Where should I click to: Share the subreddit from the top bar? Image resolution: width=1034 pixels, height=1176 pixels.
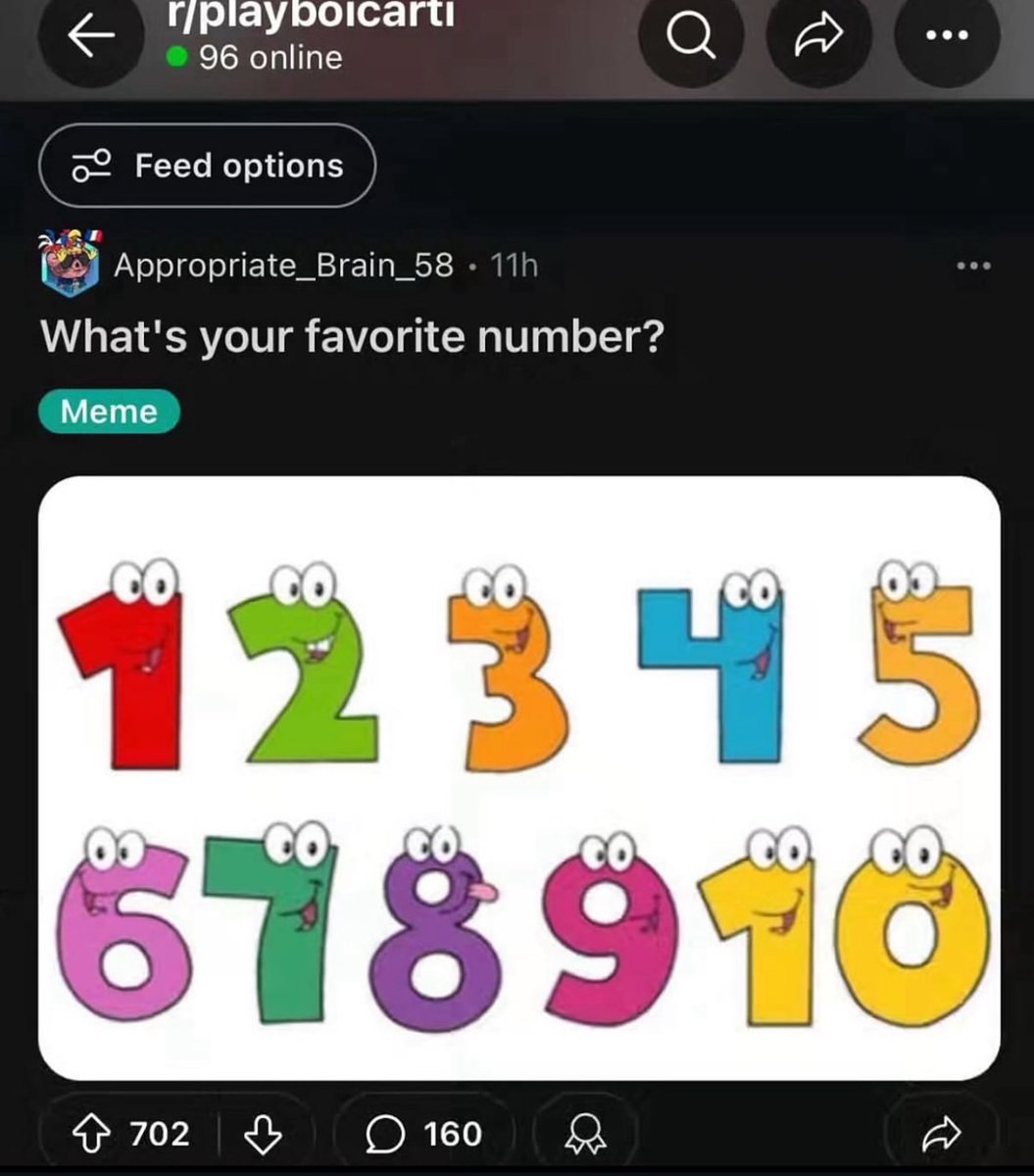(818, 37)
